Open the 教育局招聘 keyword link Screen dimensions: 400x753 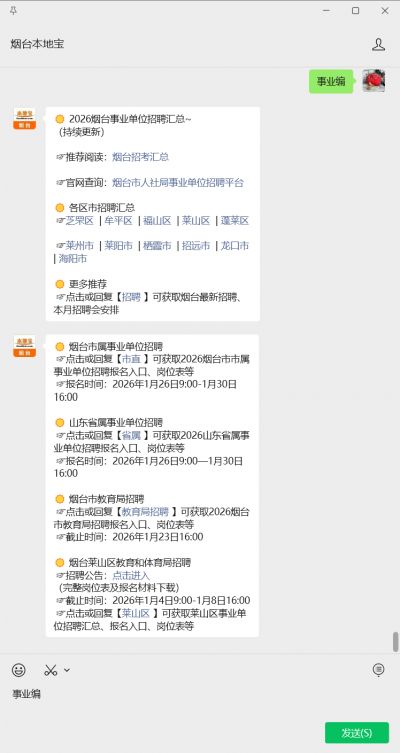[x=145, y=511]
